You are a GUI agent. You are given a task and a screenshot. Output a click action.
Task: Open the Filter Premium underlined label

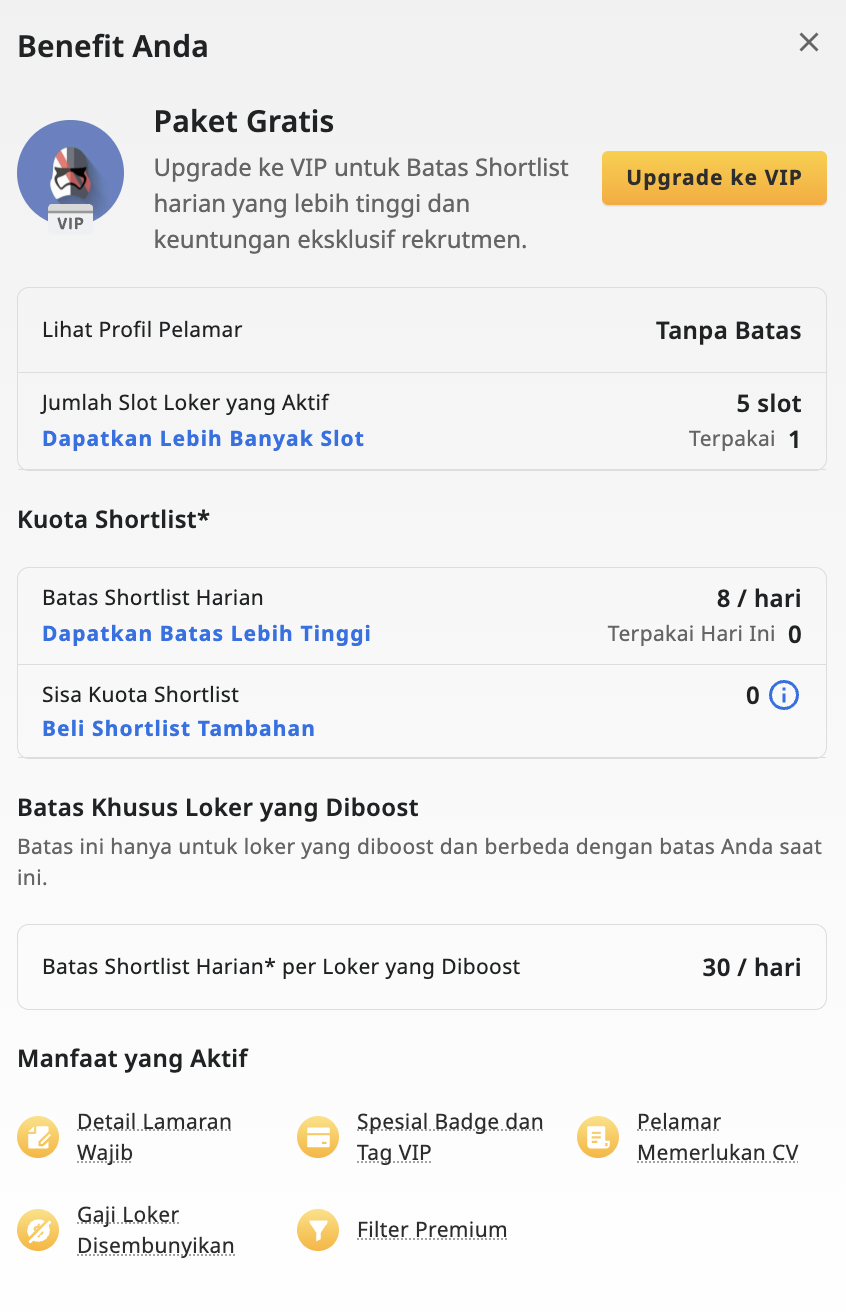(432, 1229)
